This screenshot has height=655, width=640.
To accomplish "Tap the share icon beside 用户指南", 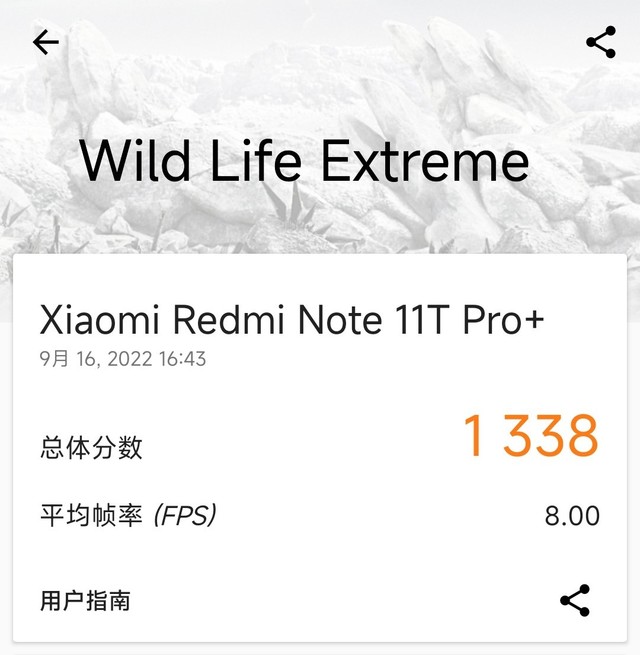I will (574, 600).
